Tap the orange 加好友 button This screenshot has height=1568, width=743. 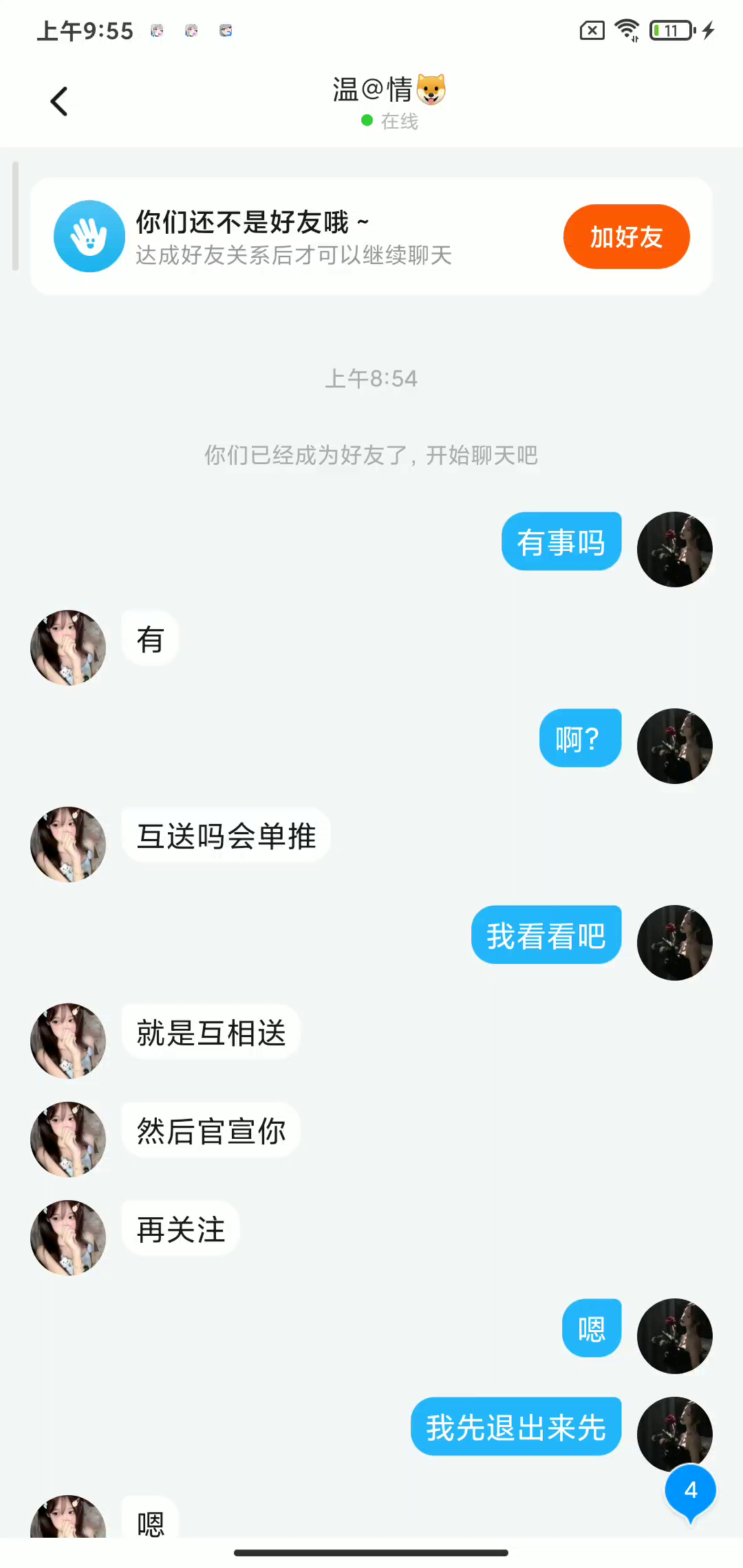pyautogui.click(x=626, y=237)
